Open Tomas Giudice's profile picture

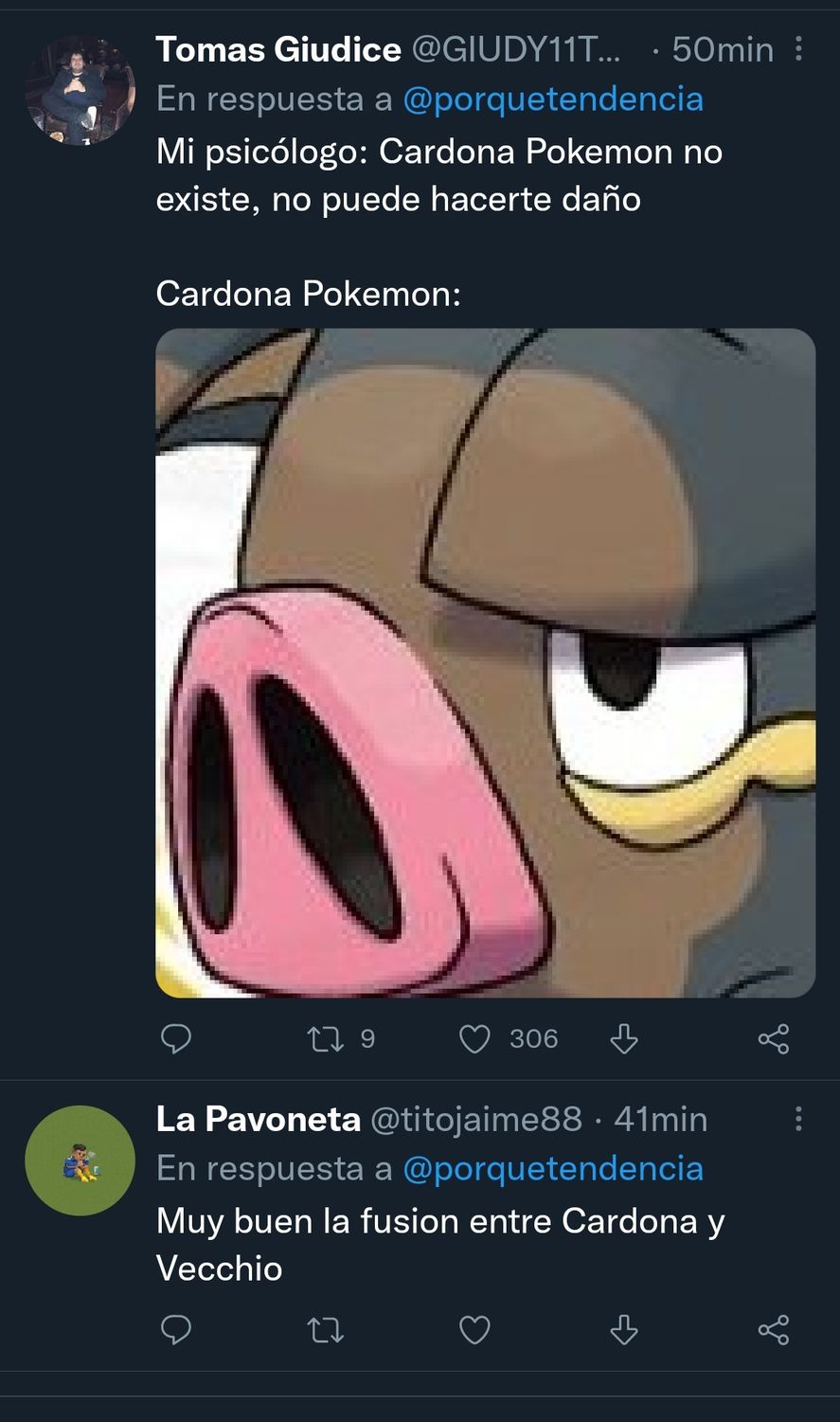pos(80,91)
